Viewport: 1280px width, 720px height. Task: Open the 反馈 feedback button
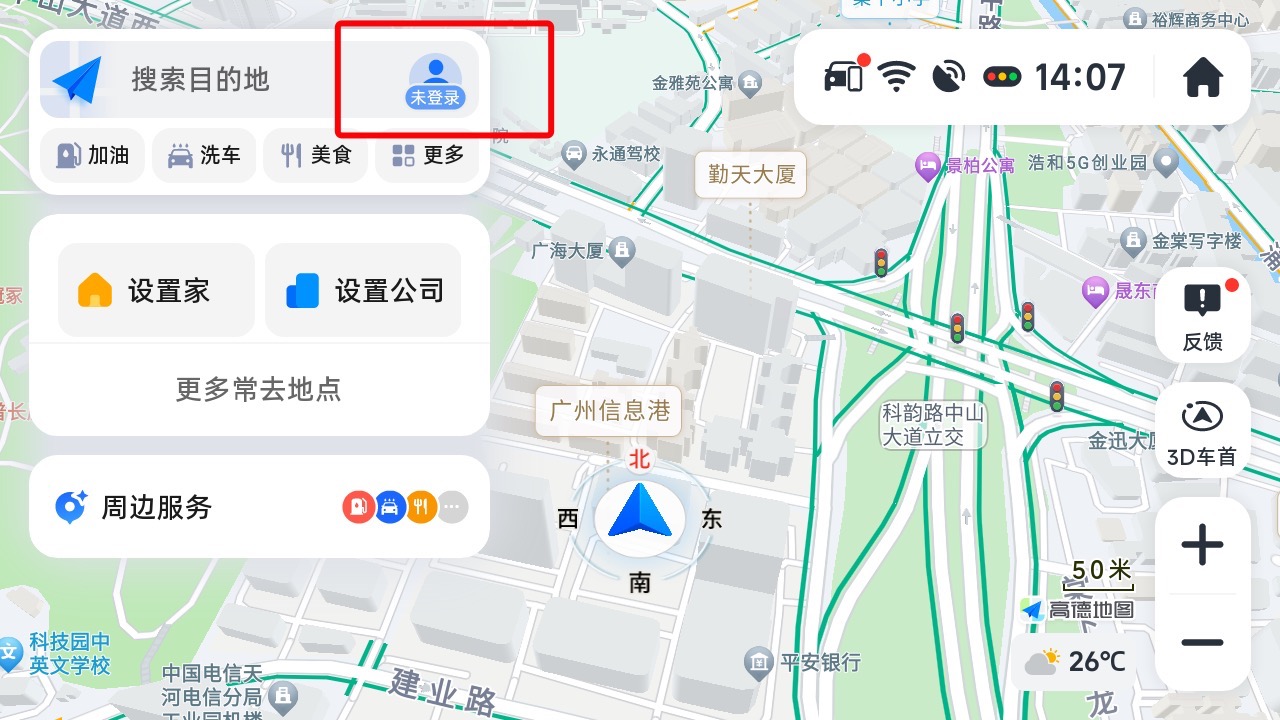(x=1202, y=315)
